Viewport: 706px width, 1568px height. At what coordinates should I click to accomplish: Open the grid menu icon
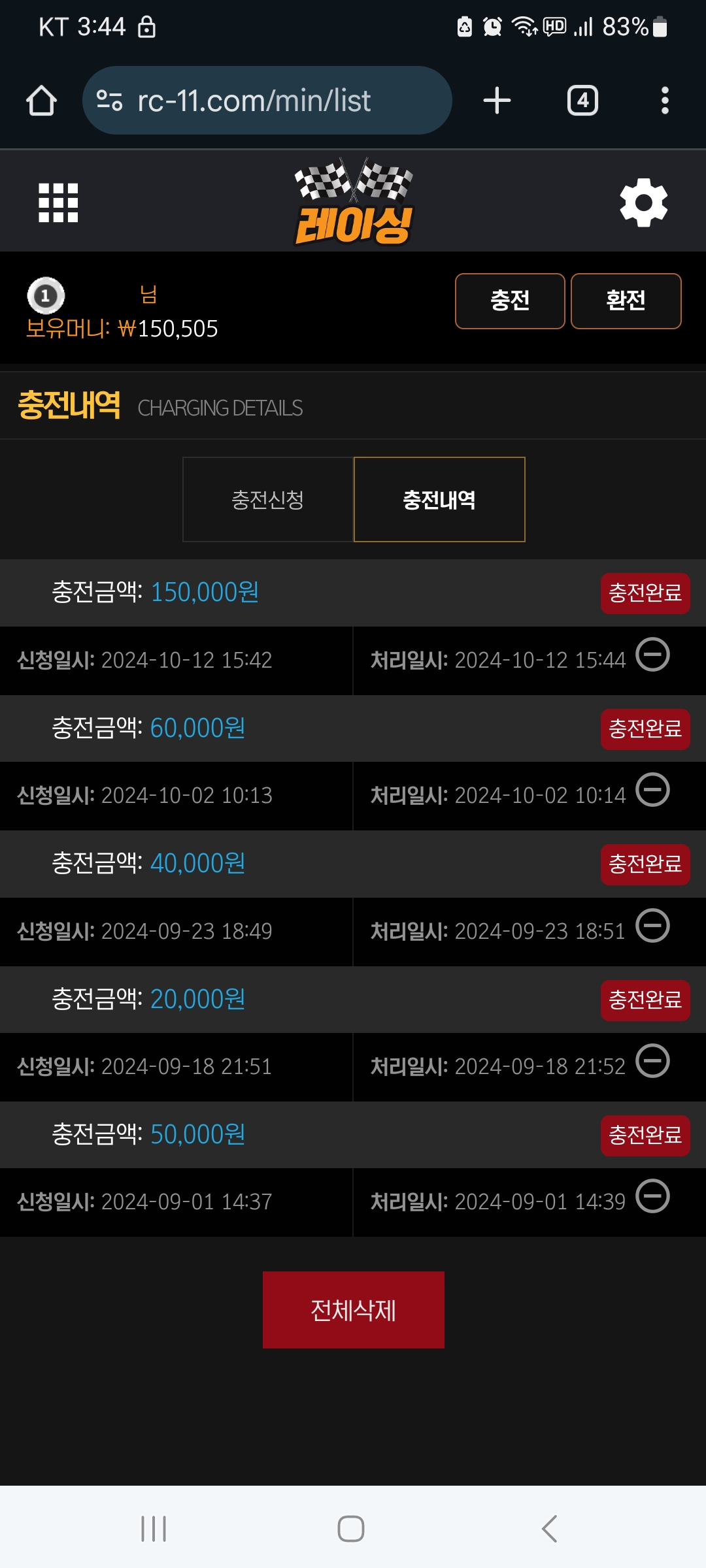(x=58, y=203)
